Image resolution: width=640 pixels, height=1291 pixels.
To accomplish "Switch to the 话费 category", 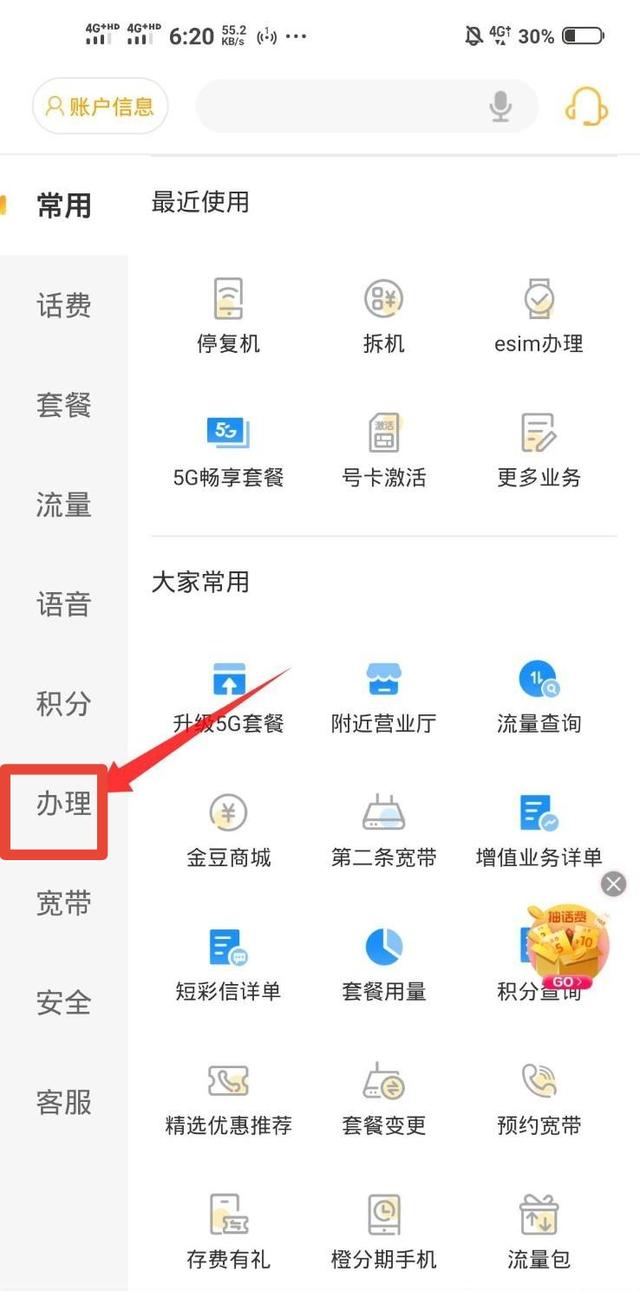I will [x=64, y=306].
